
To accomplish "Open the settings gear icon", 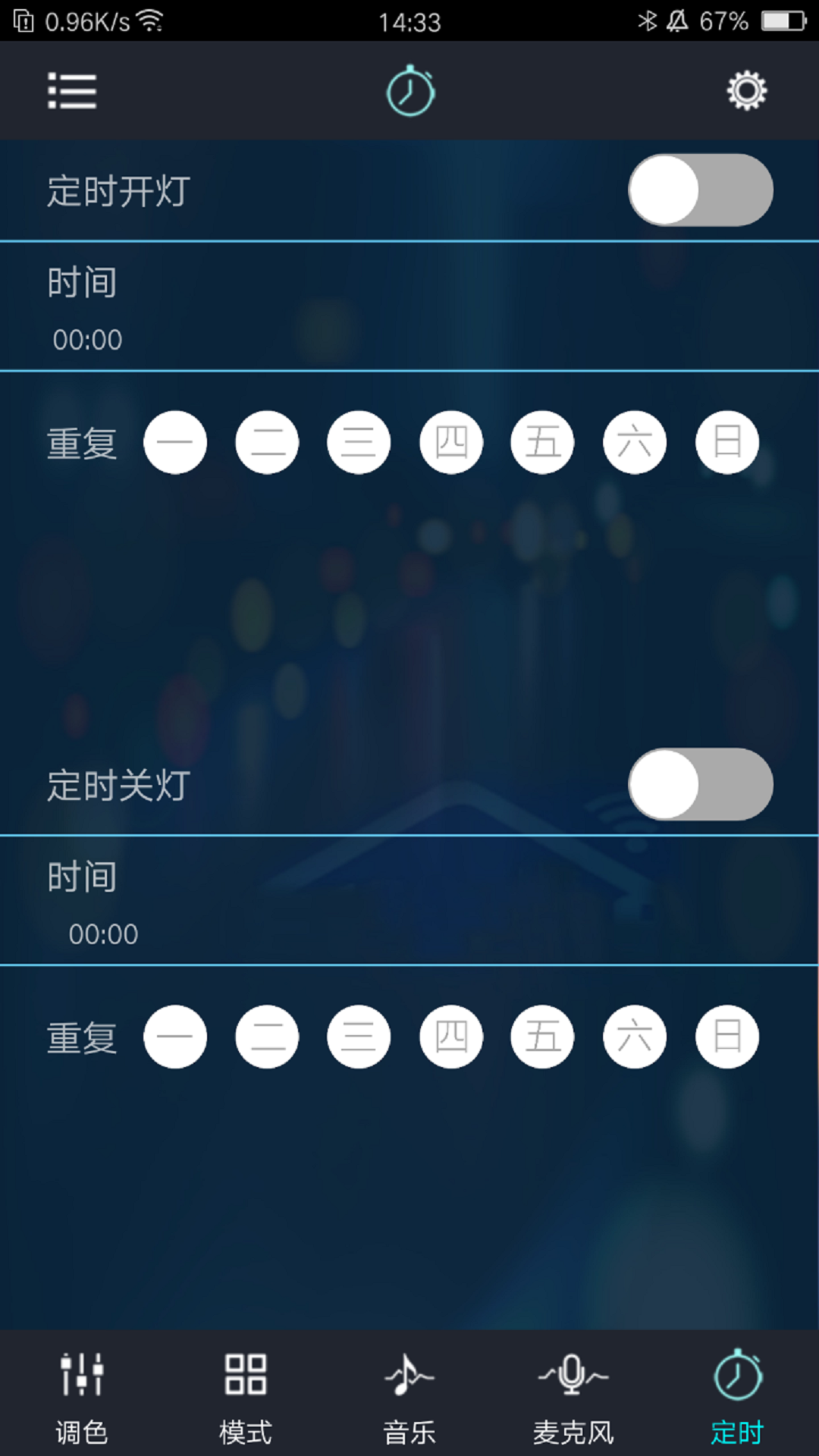I will click(x=746, y=91).
